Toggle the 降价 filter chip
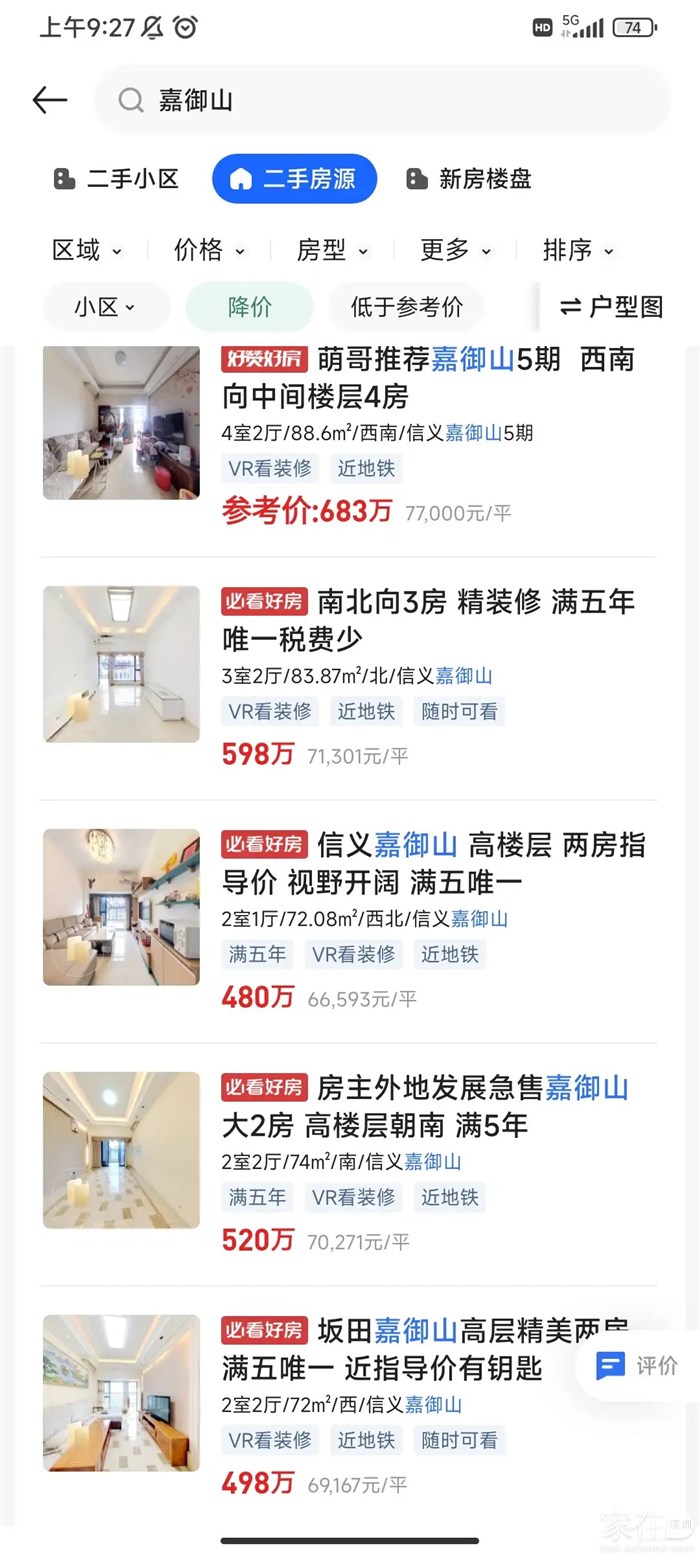Screen dimensions: 700x1555 point(249,307)
